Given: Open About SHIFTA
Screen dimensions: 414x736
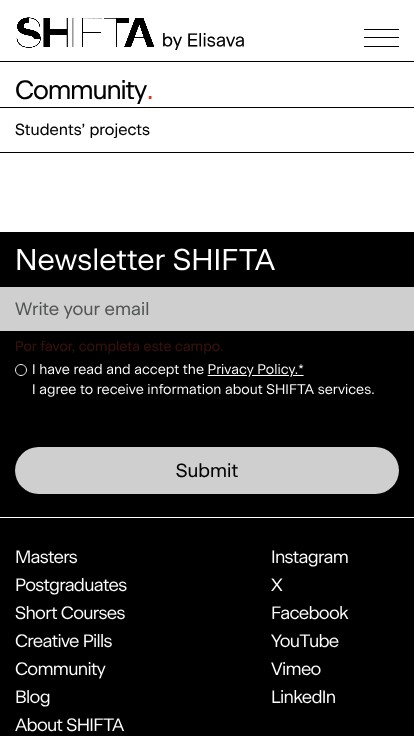Looking at the screenshot, I should point(69,725).
